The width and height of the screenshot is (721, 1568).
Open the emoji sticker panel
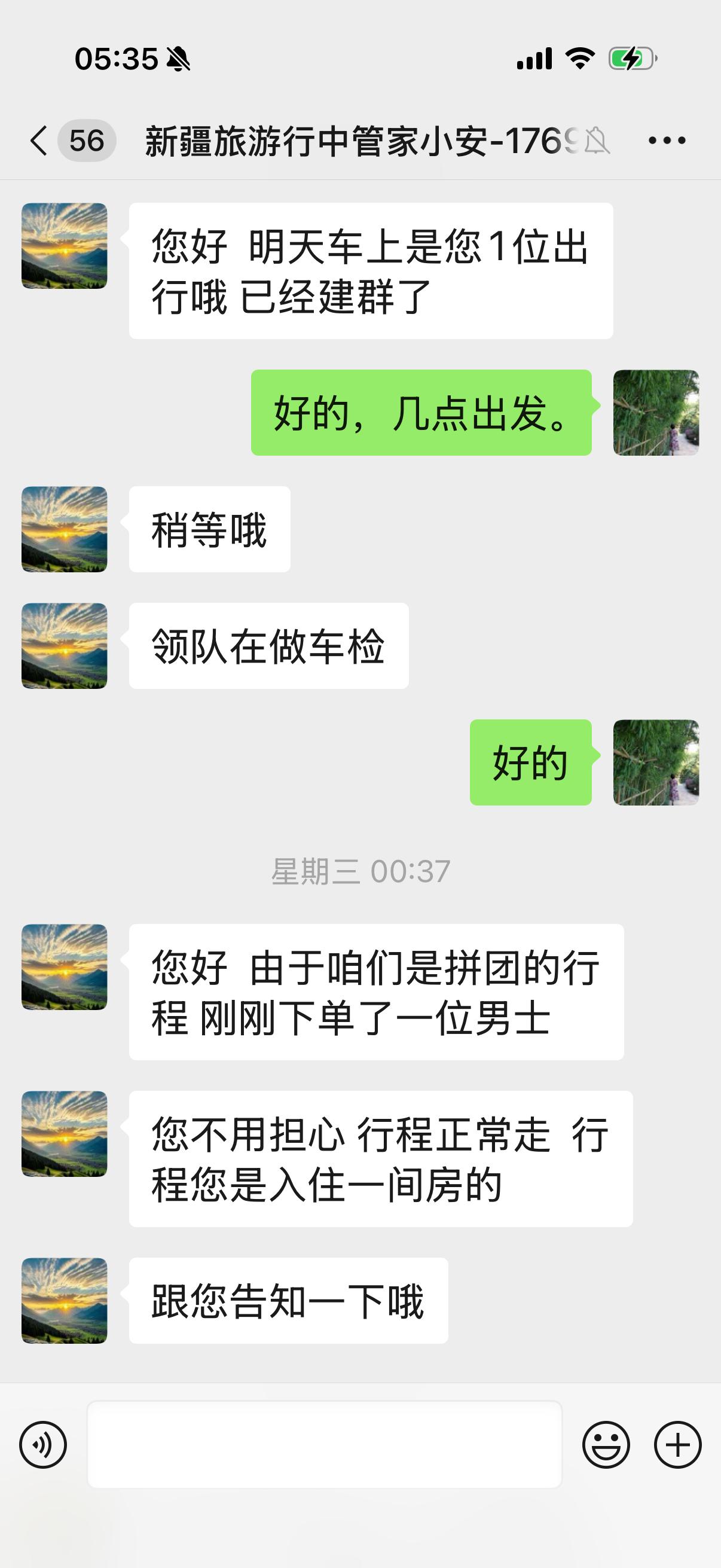pos(606,1445)
